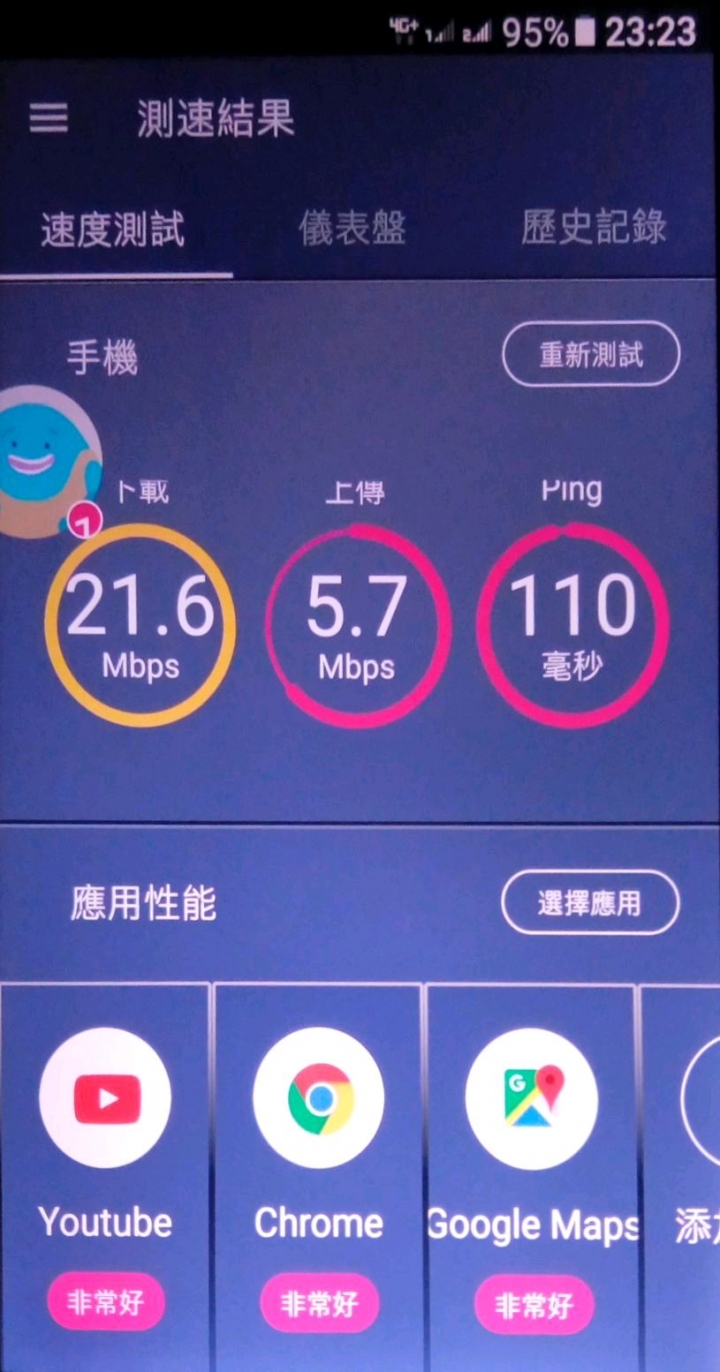The image size is (720, 1372).
Task: Tap 重新測試 to rerun the test
Action: (x=591, y=354)
